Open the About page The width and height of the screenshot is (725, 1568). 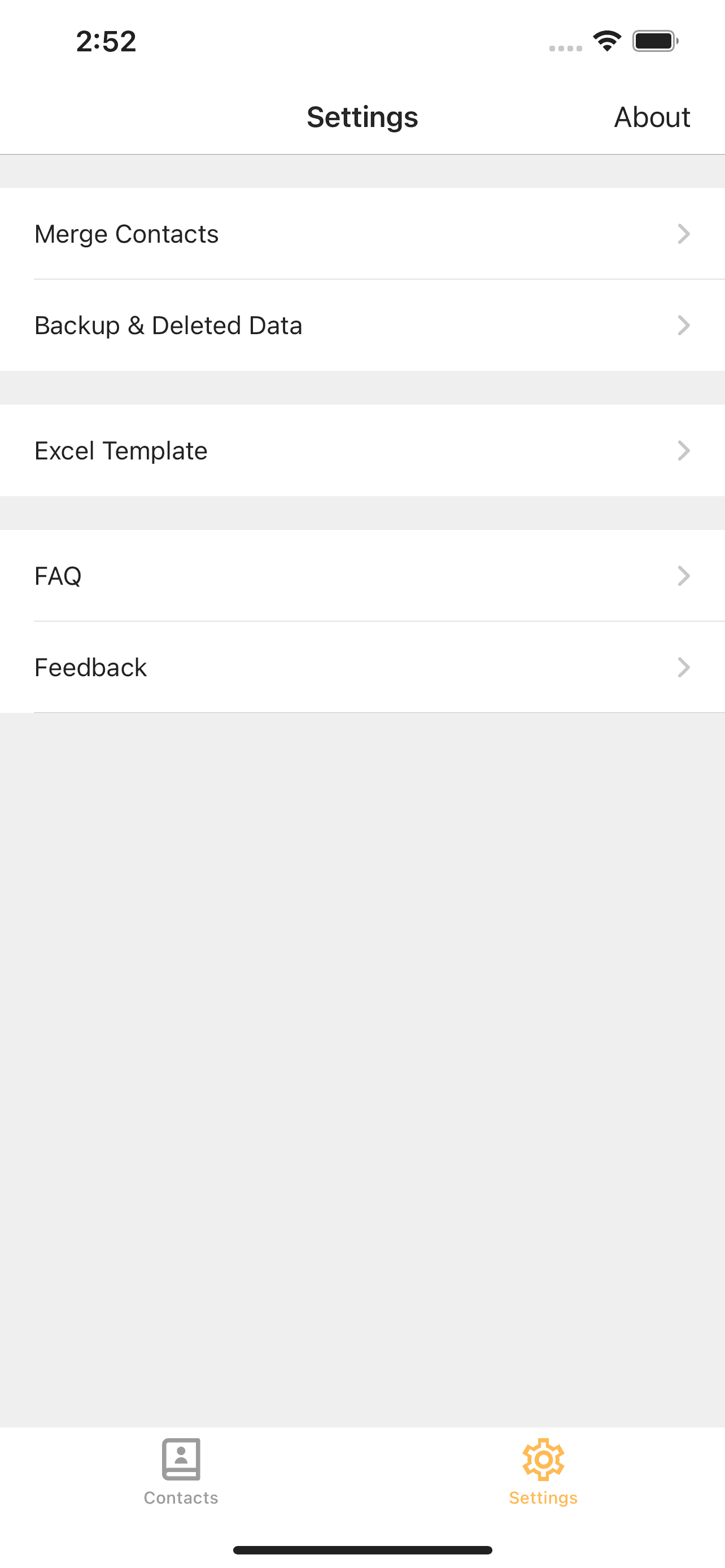pyautogui.click(x=652, y=117)
